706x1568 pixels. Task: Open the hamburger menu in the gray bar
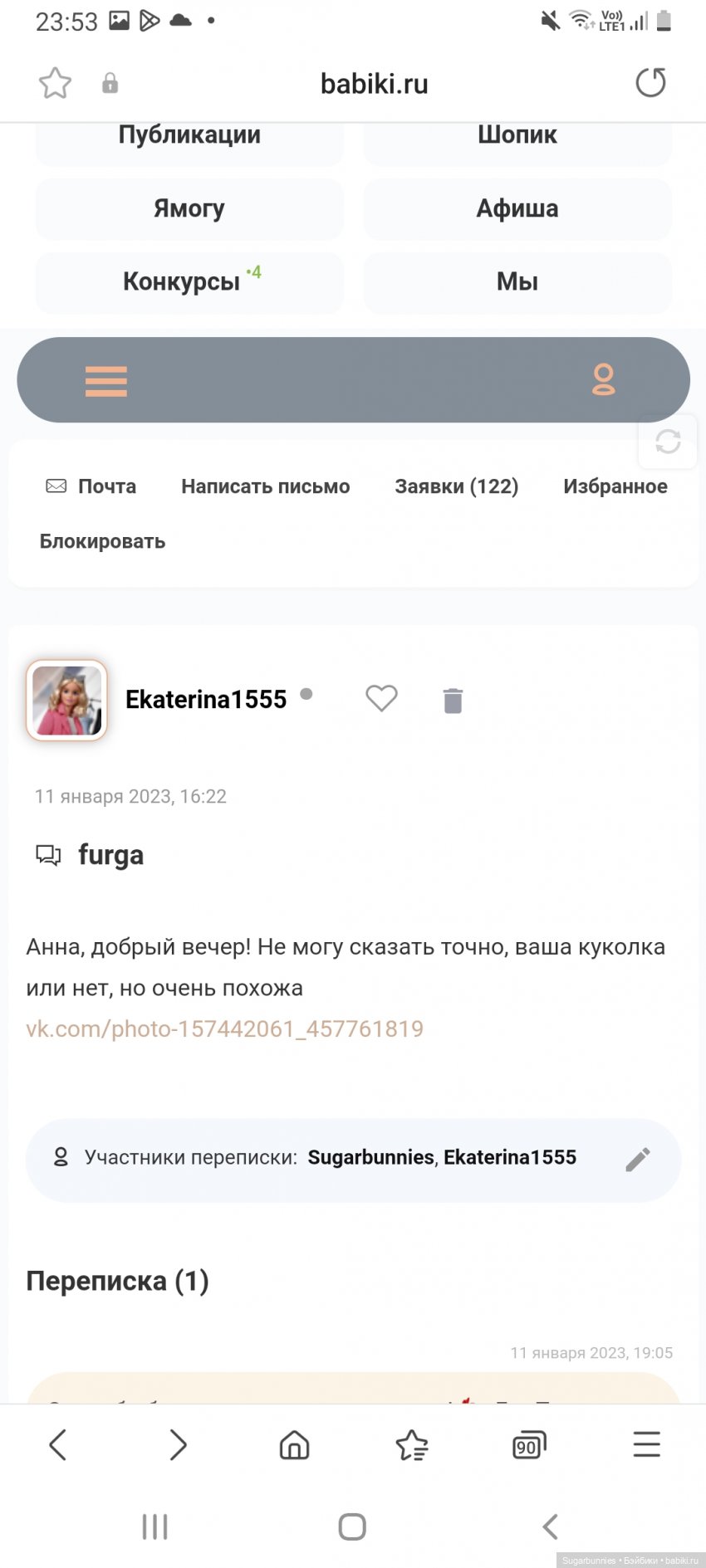(106, 381)
